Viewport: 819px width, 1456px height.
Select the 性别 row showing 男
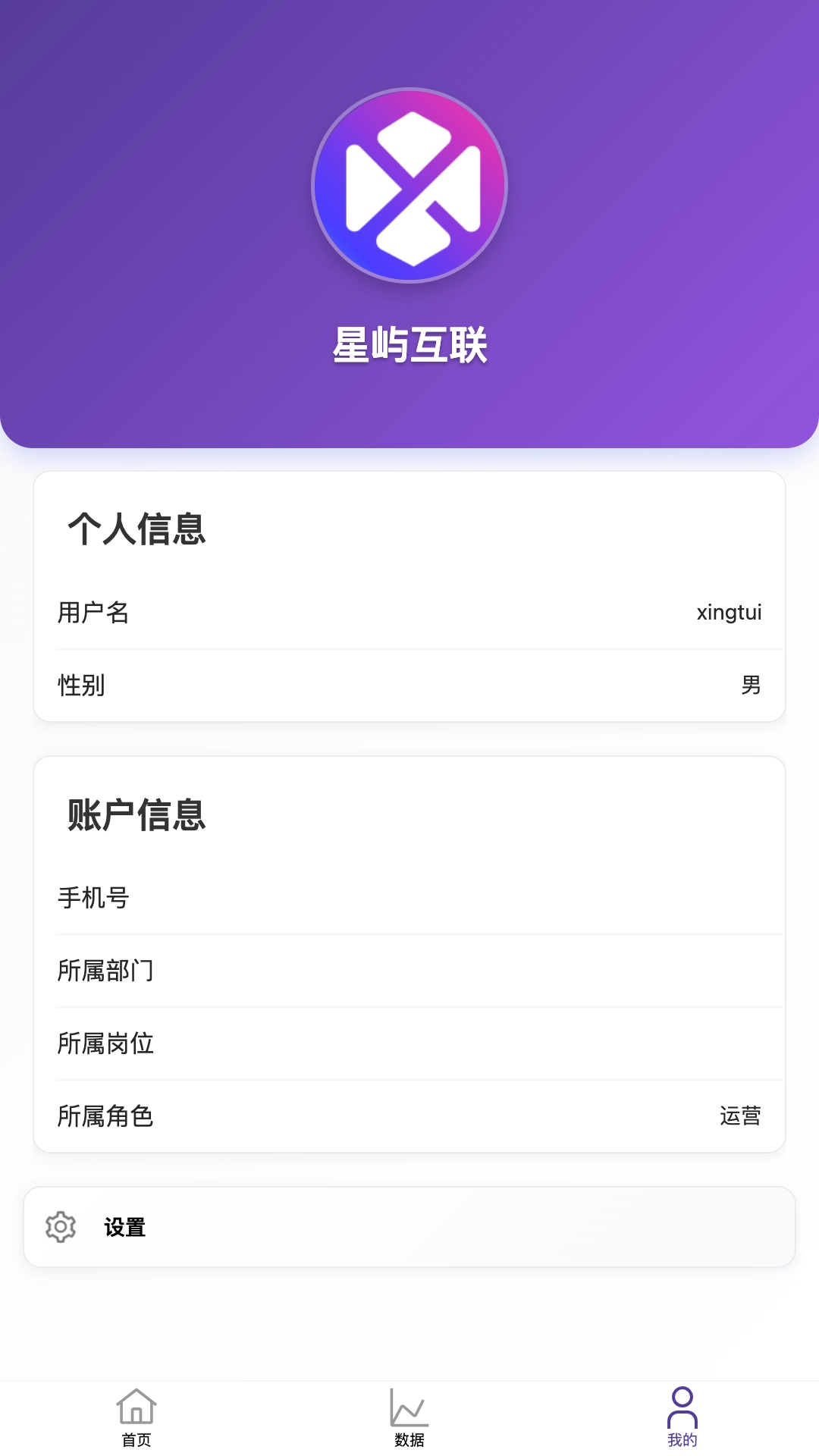coord(409,686)
